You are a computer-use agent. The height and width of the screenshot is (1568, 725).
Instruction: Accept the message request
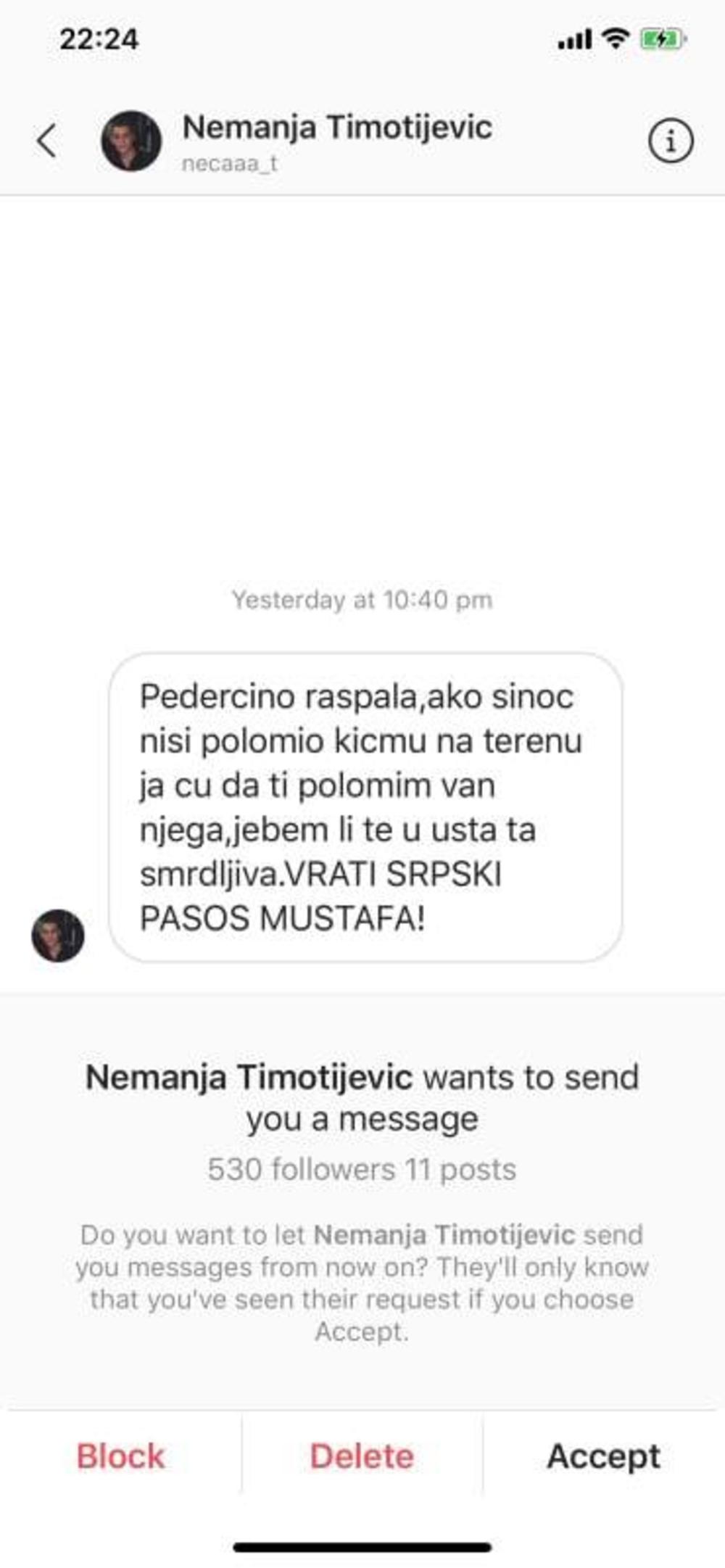[603, 1456]
